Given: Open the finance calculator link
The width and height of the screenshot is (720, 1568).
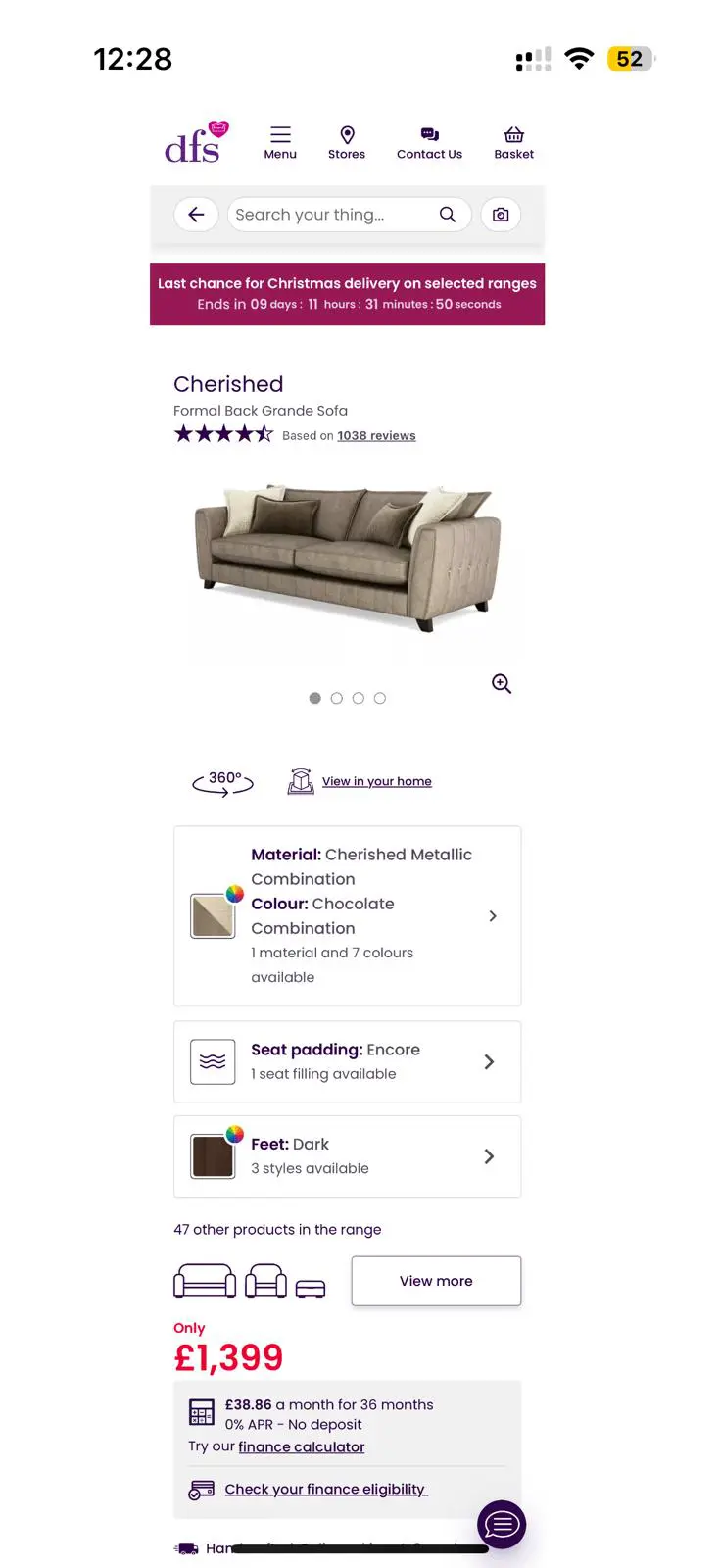Looking at the screenshot, I should pos(301,1446).
